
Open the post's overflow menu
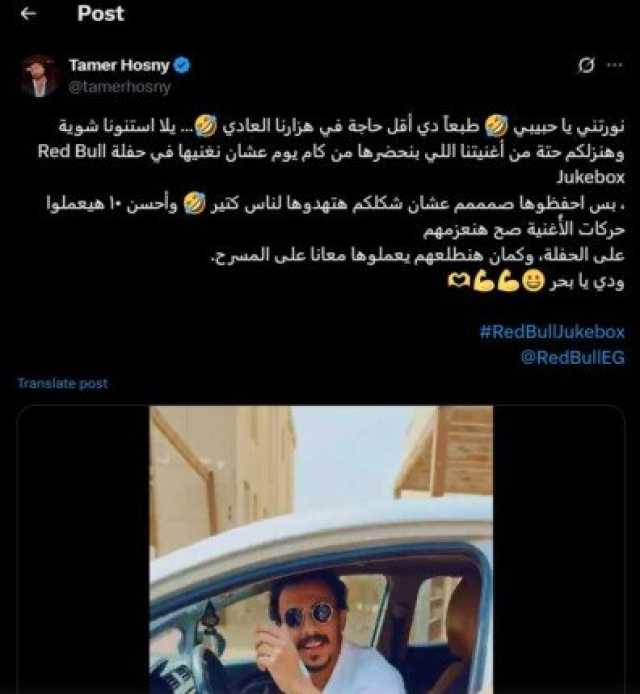click(615, 66)
